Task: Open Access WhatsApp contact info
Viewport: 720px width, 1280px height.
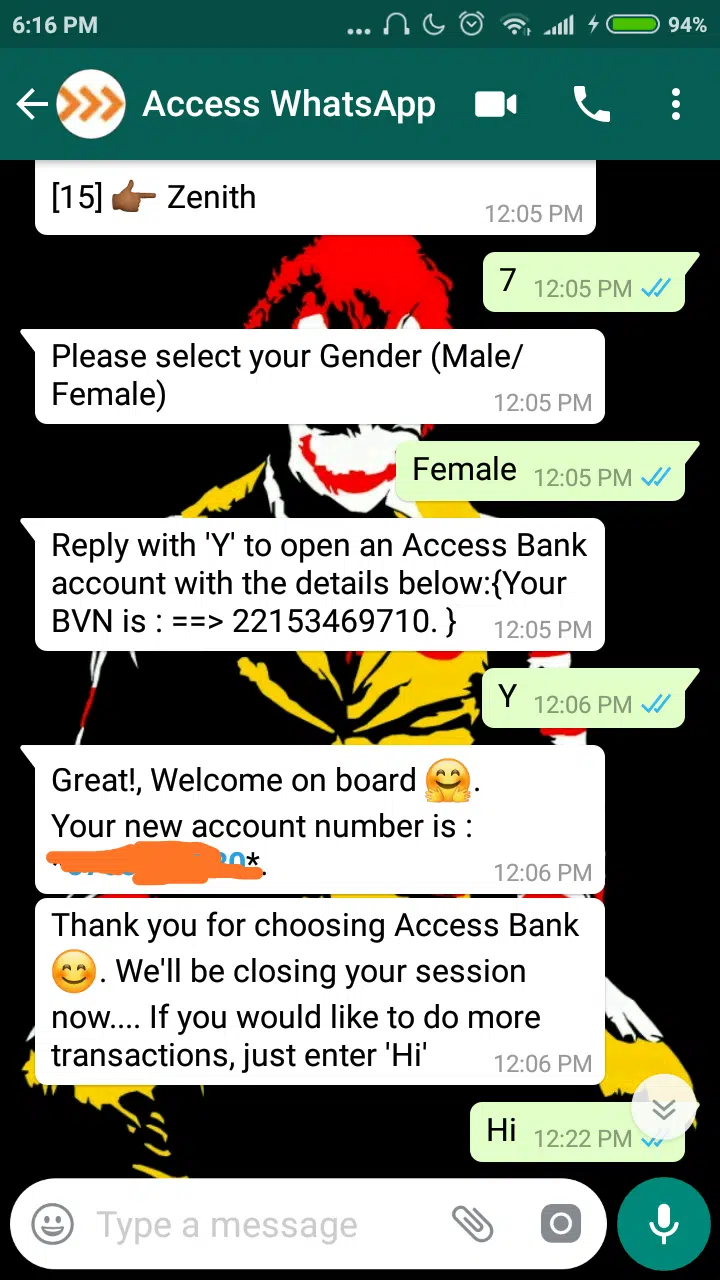Action: coord(288,104)
